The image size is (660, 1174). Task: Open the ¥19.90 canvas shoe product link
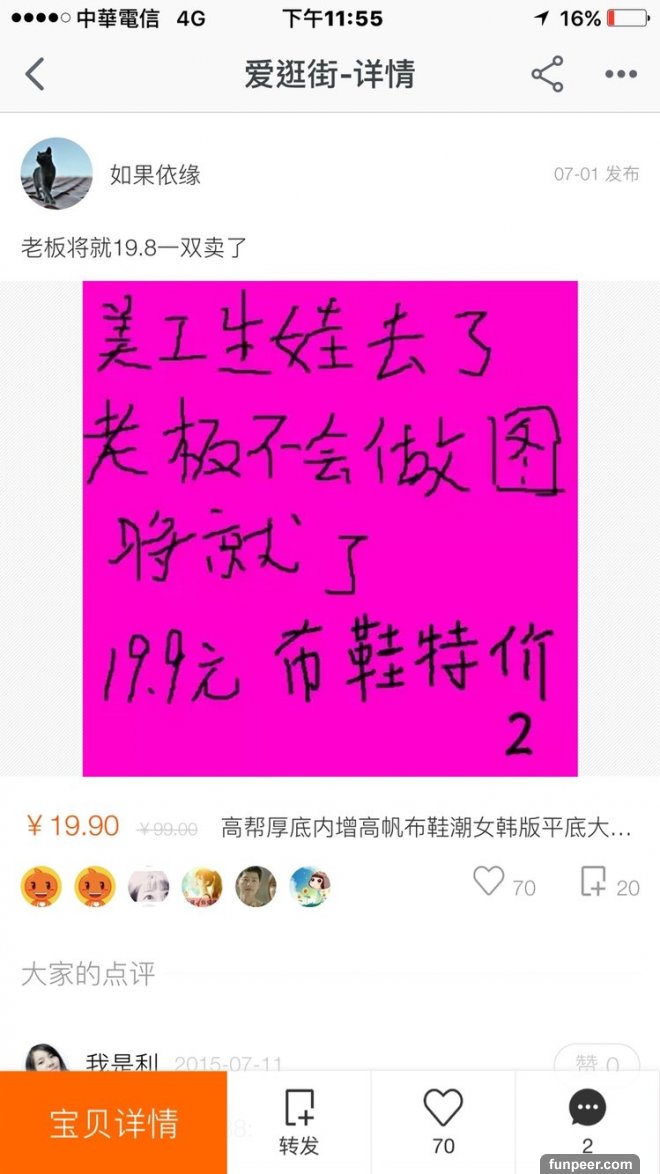425,828
